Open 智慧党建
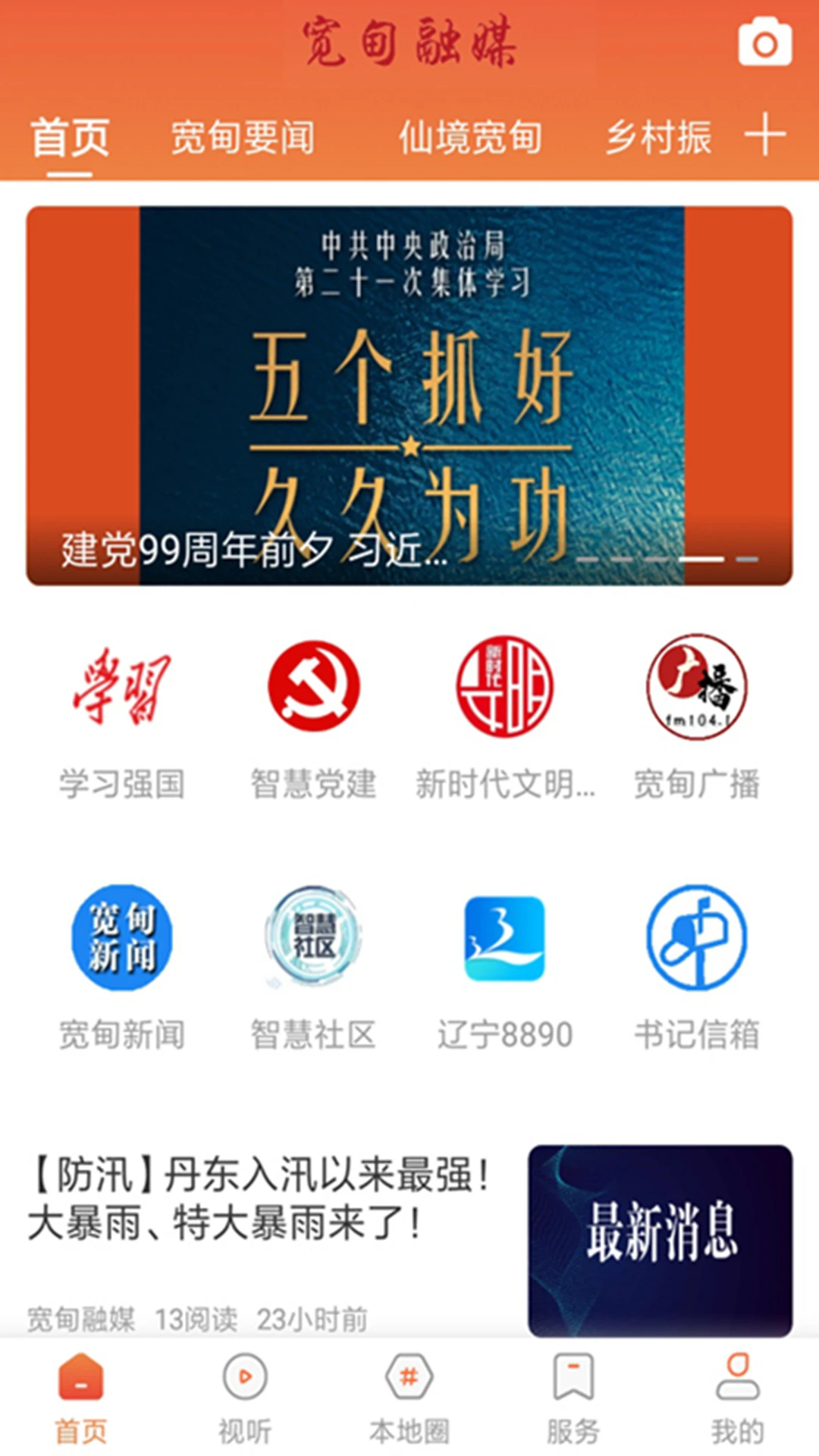819x1456 pixels. (313, 717)
